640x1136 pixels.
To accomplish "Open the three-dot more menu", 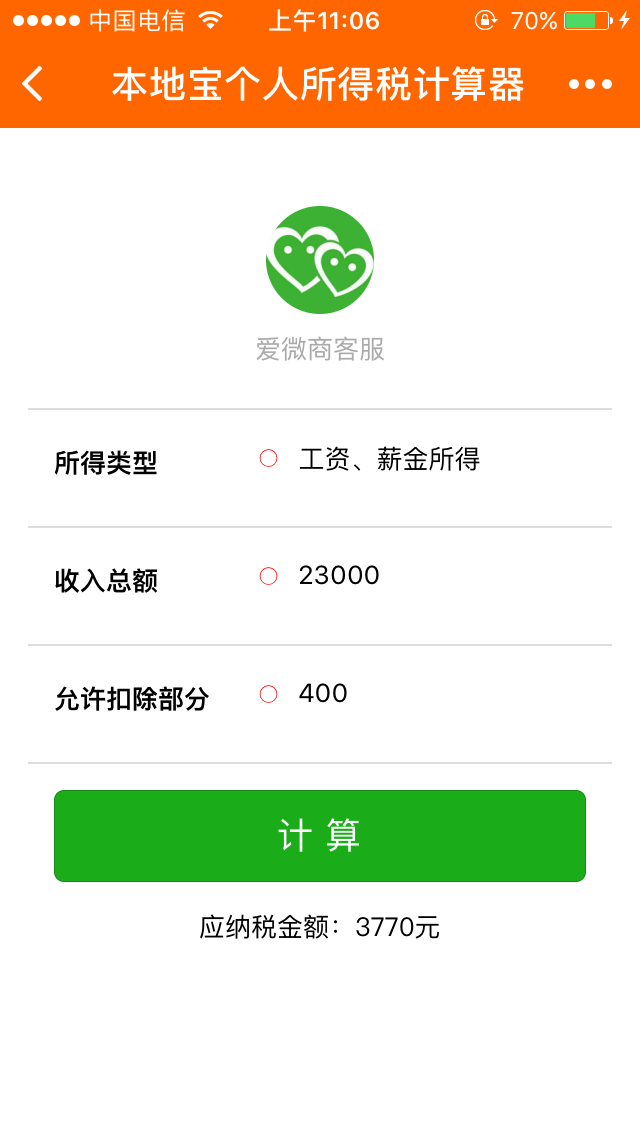I will 590,84.
